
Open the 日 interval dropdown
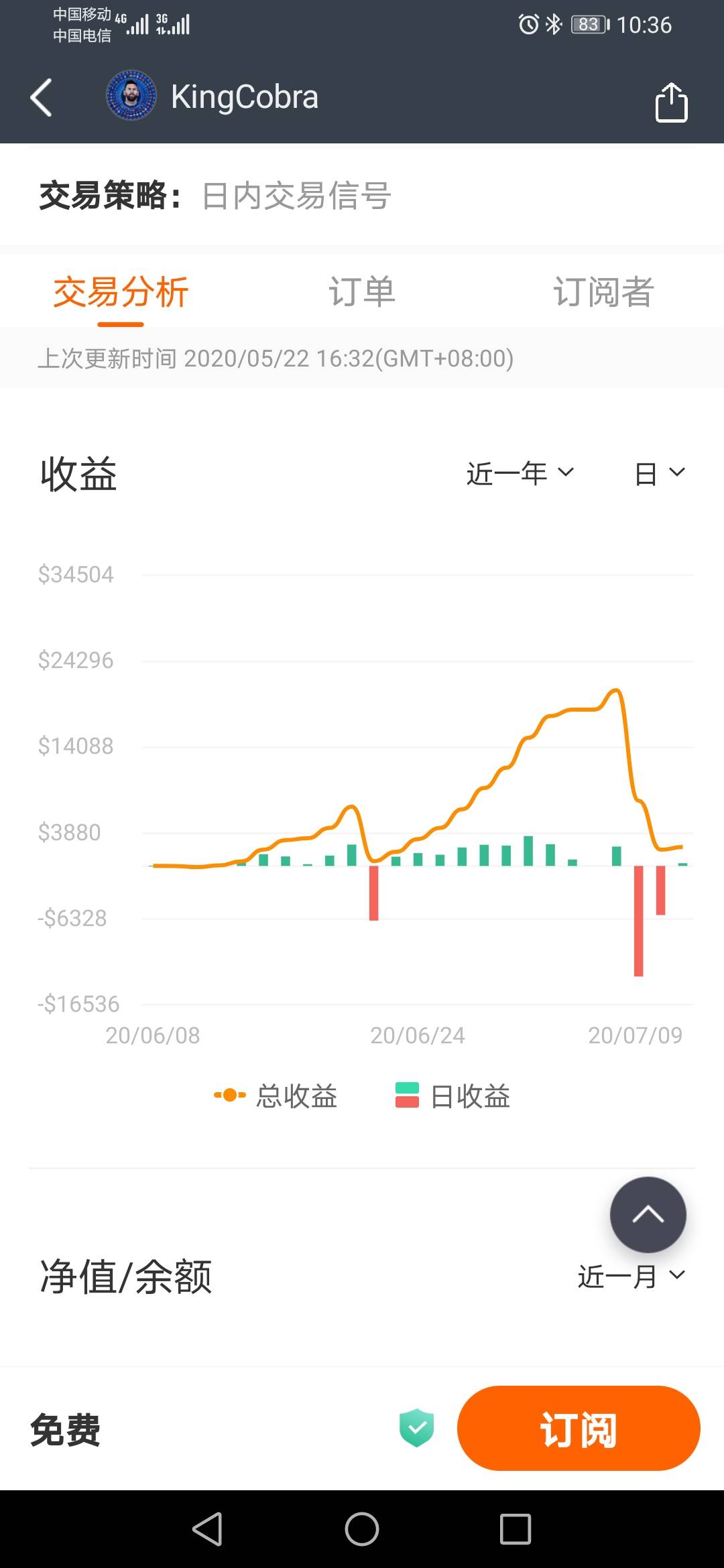(660, 473)
